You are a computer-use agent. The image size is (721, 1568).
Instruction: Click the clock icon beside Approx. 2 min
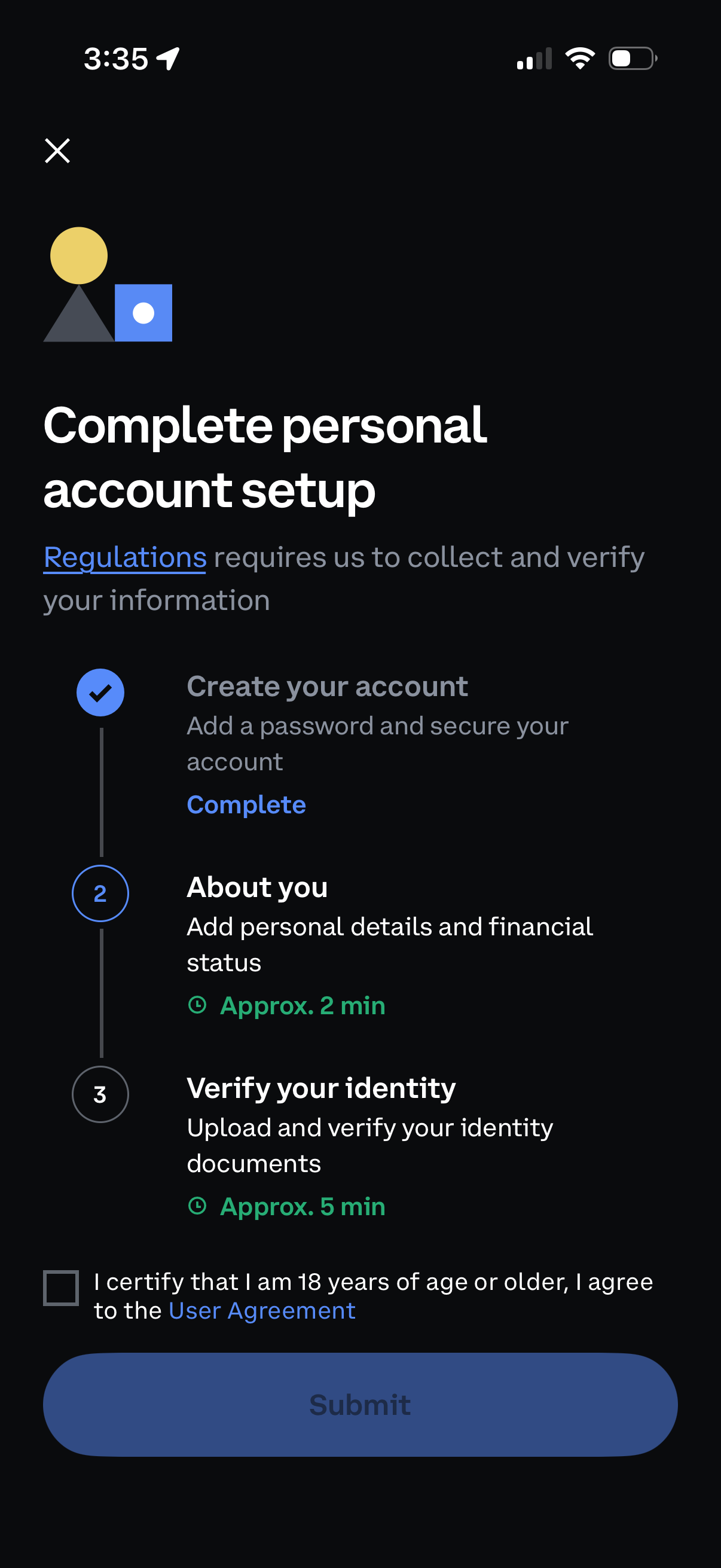pos(198,1006)
